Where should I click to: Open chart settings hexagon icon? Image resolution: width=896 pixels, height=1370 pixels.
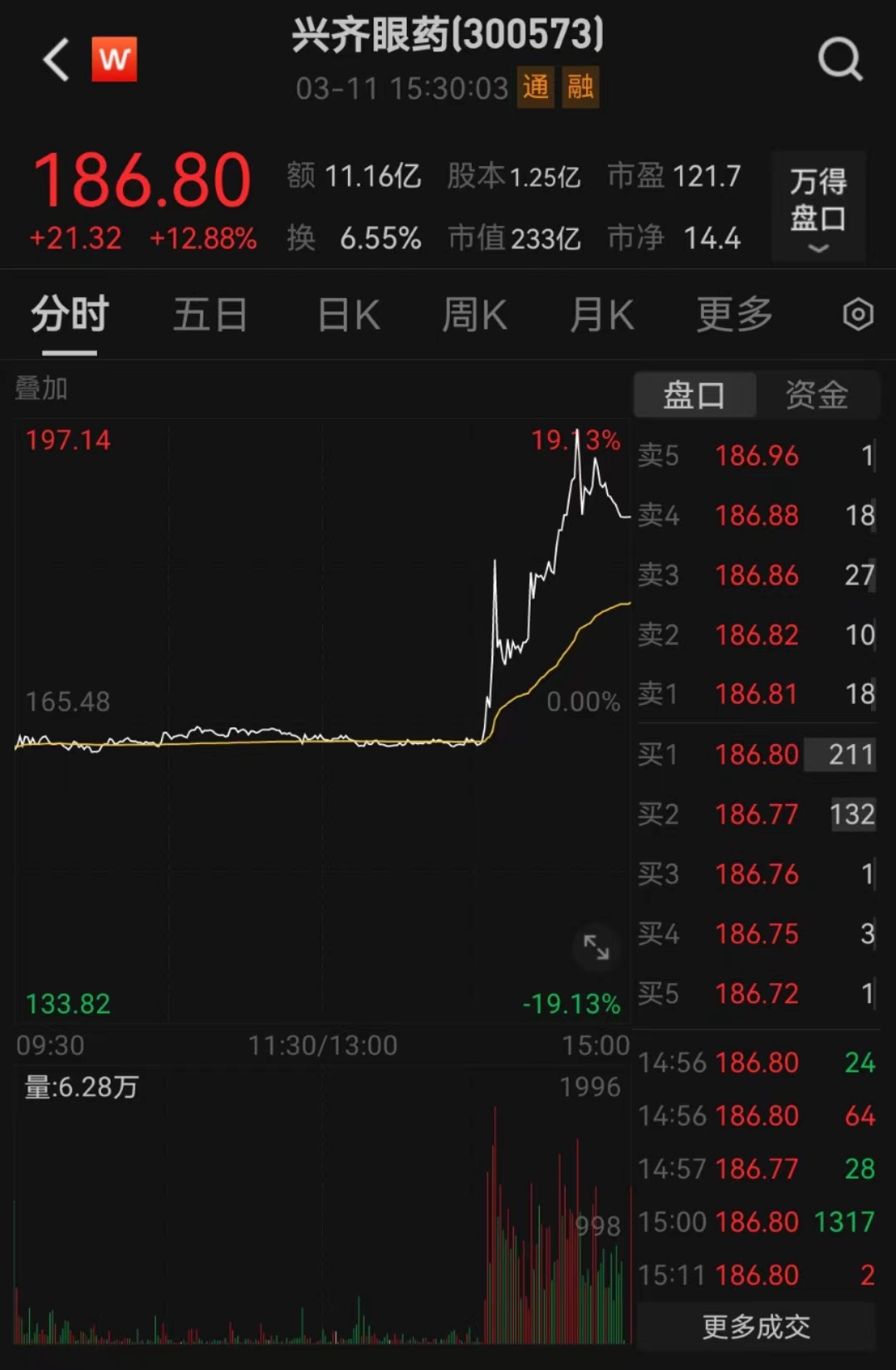857,315
